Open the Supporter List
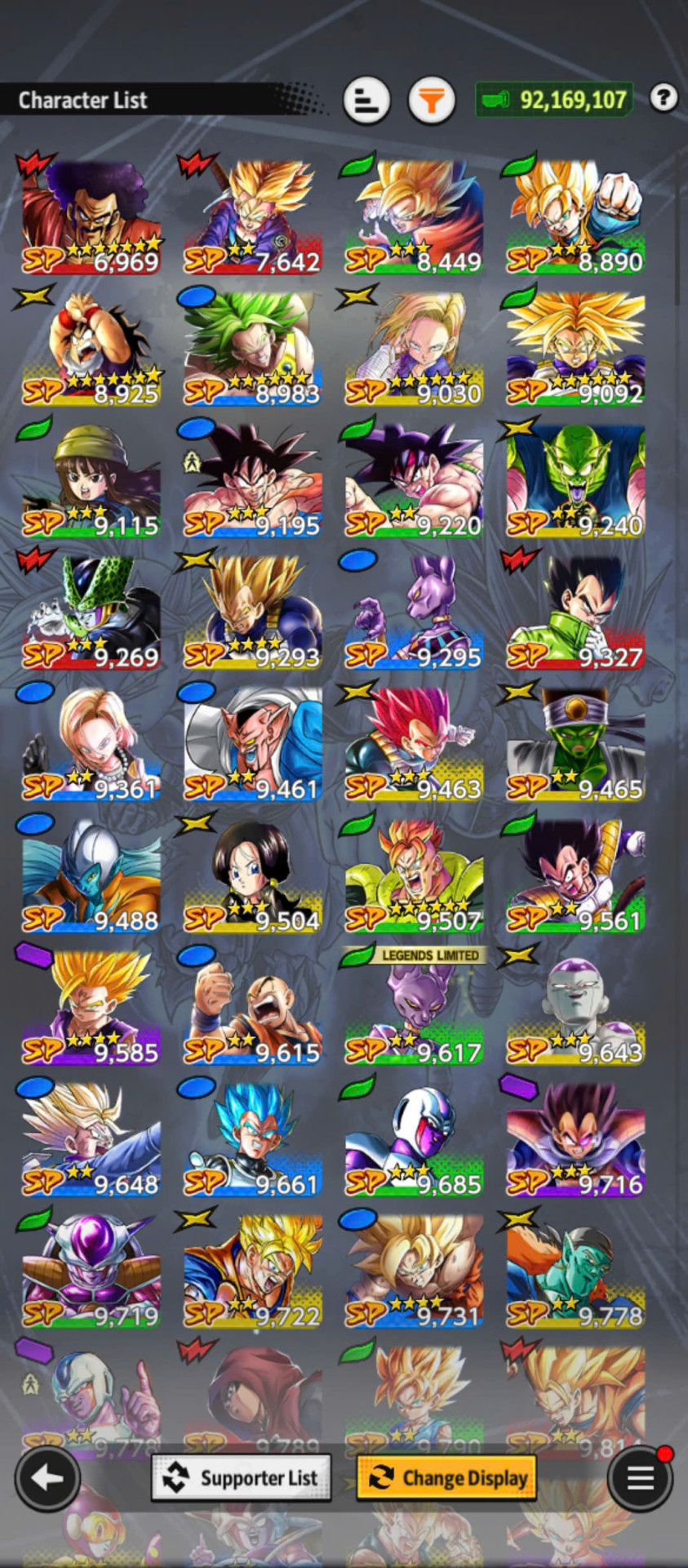The height and width of the screenshot is (1568, 688). point(241,1478)
